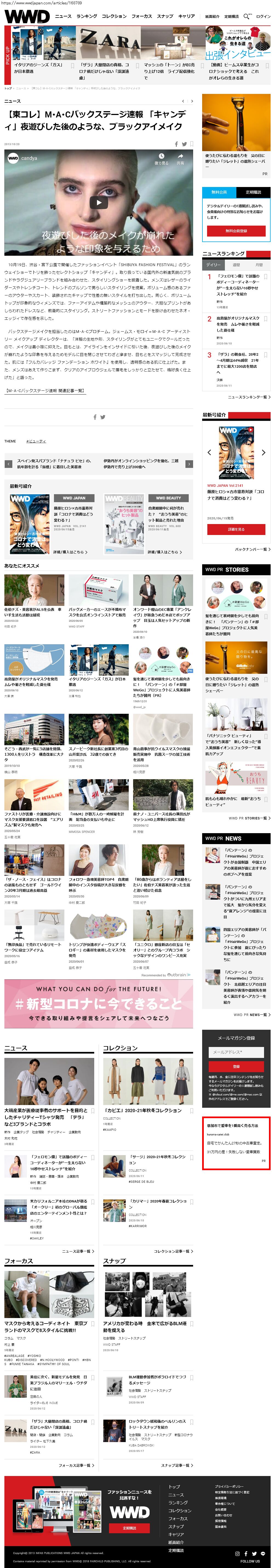
Task: Switch the ranking to 月間
Action: [x=259, y=265]
